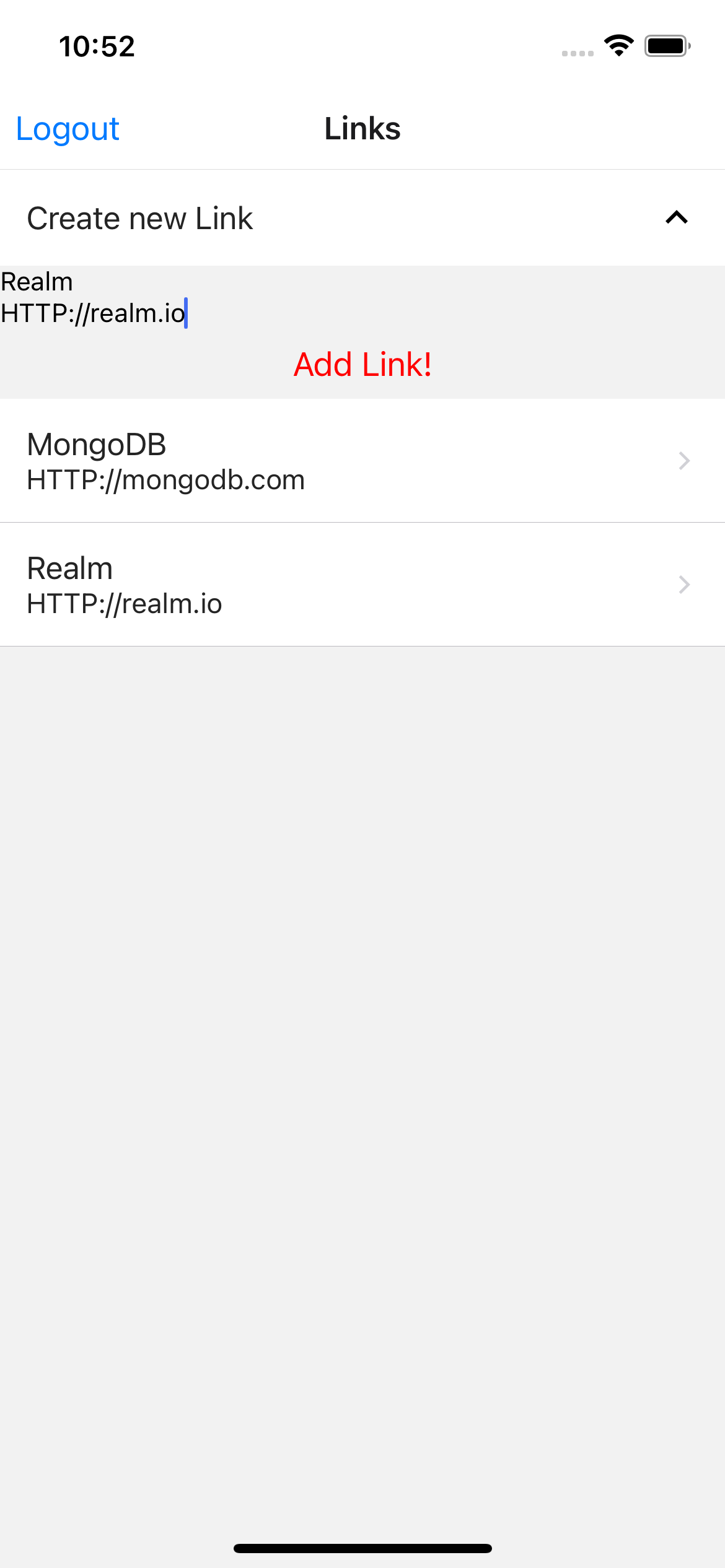Tap the clock showing 10:52
Viewport: 725px width, 1568px height.
coord(97,46)
